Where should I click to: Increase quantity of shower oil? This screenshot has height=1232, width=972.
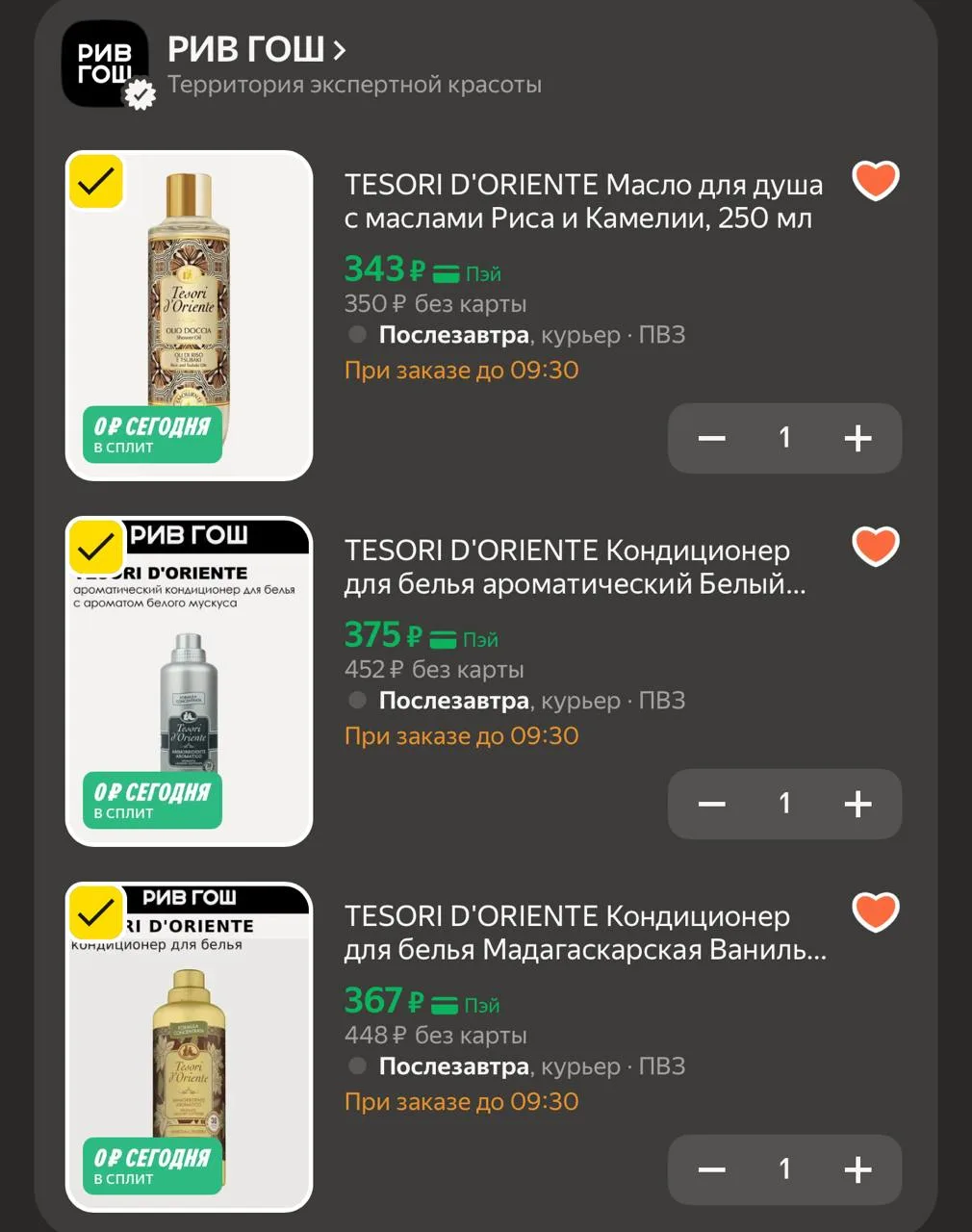857,438
